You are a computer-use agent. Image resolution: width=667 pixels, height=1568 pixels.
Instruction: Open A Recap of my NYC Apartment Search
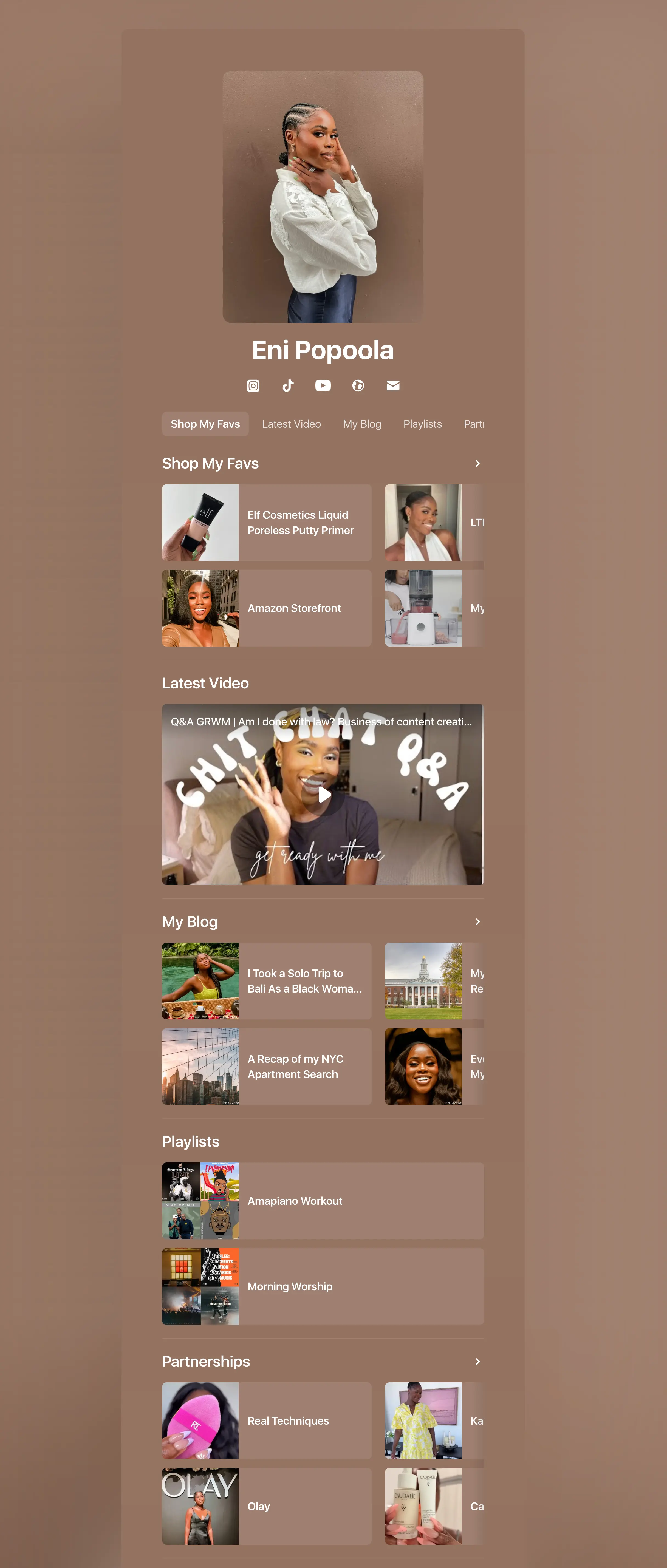coord(267,1067)
